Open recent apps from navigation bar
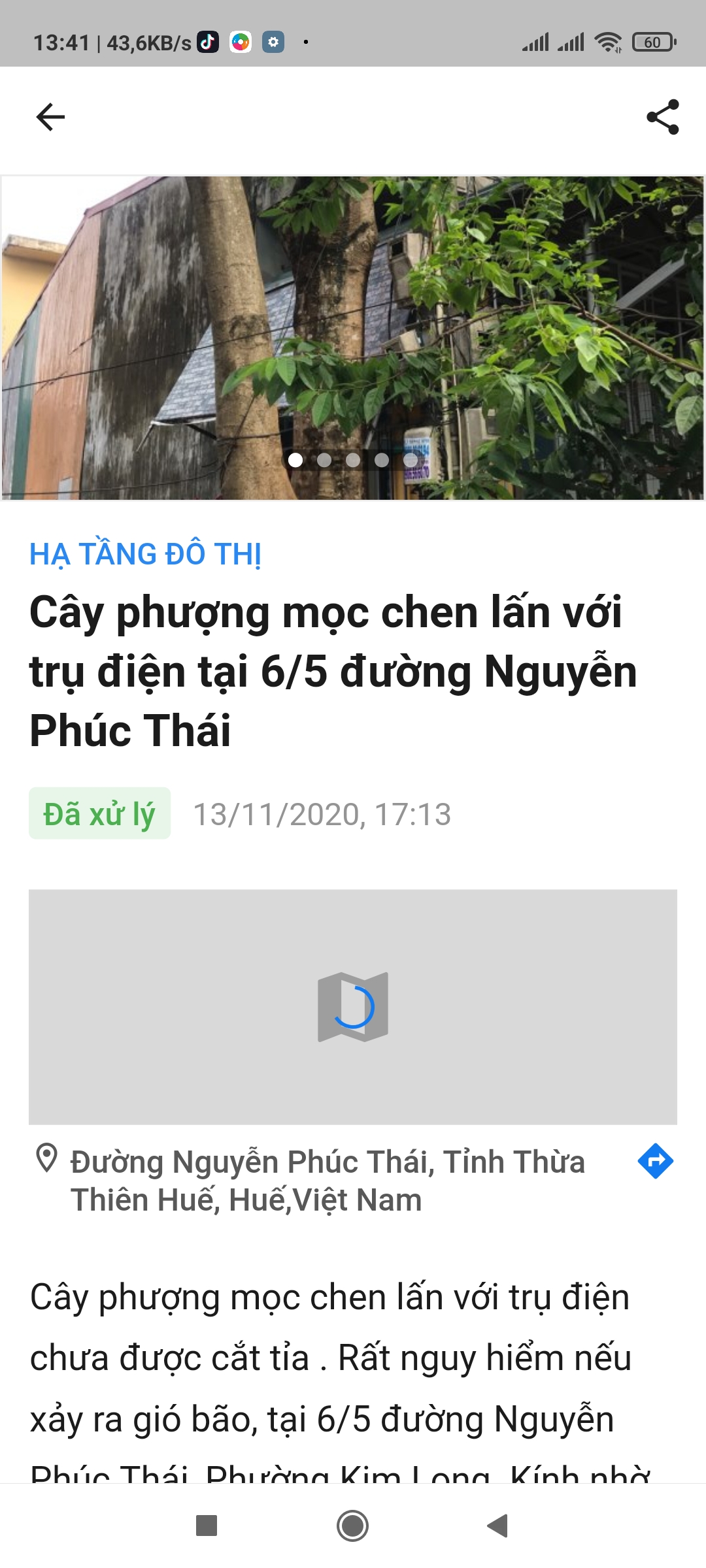706x1568 pixels. (207, 1526)
